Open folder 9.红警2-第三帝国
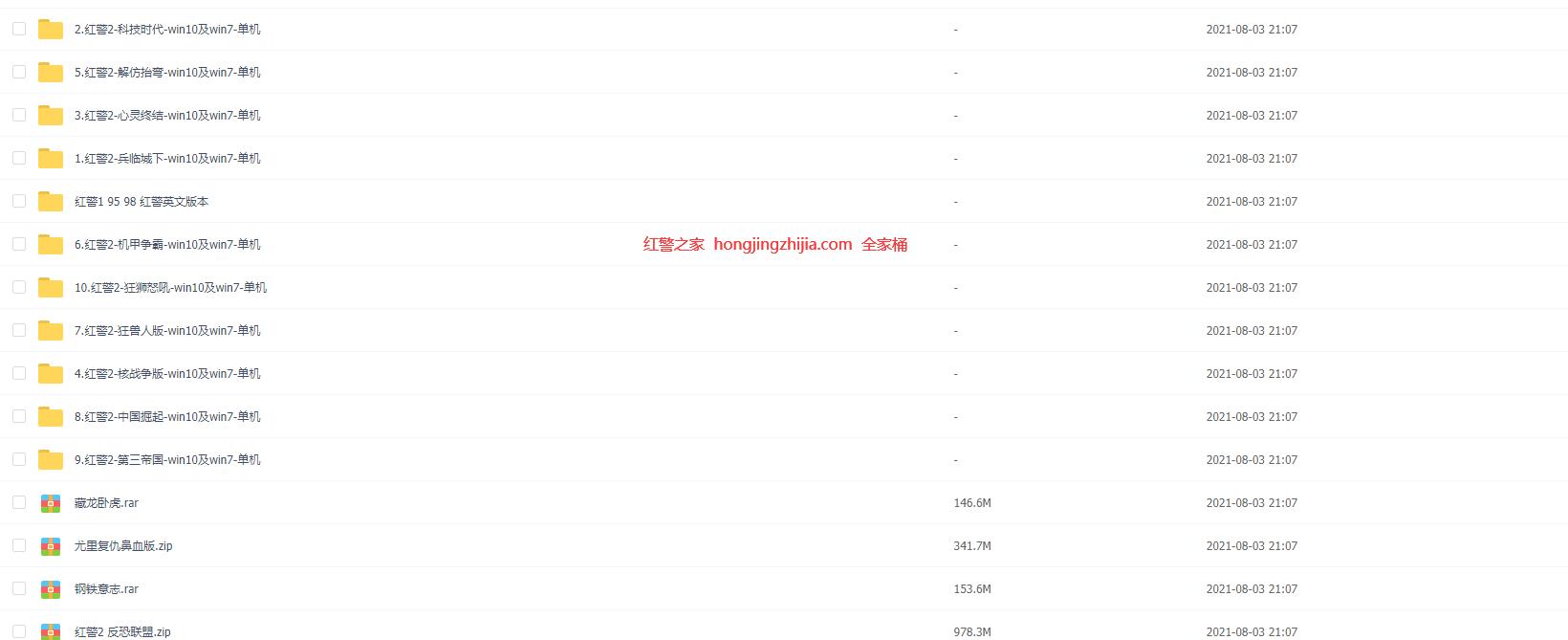This screenshot has width=1568, height=640. pyautogui.click(x=167, y=460)
